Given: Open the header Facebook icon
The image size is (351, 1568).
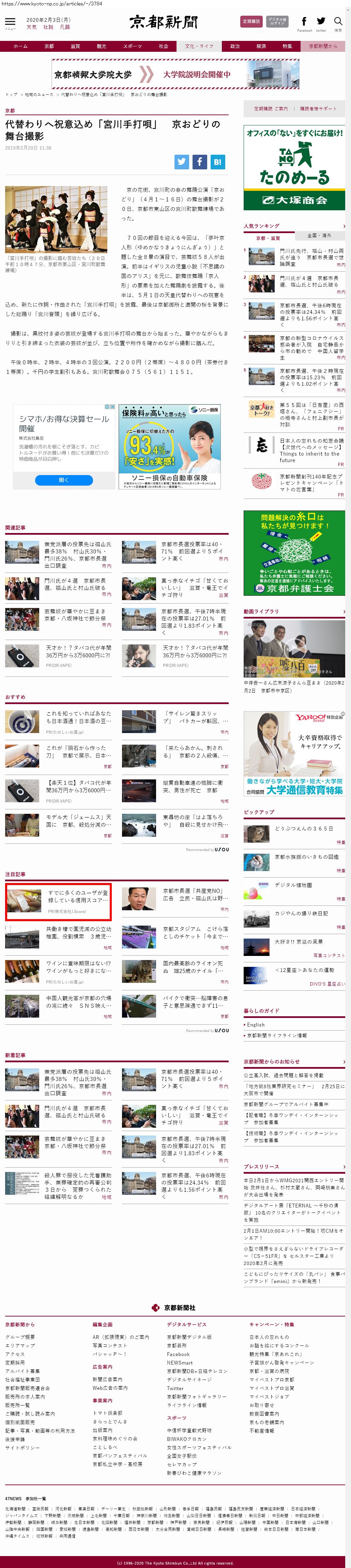Looking at the screenshot, I should coord(304,21).
